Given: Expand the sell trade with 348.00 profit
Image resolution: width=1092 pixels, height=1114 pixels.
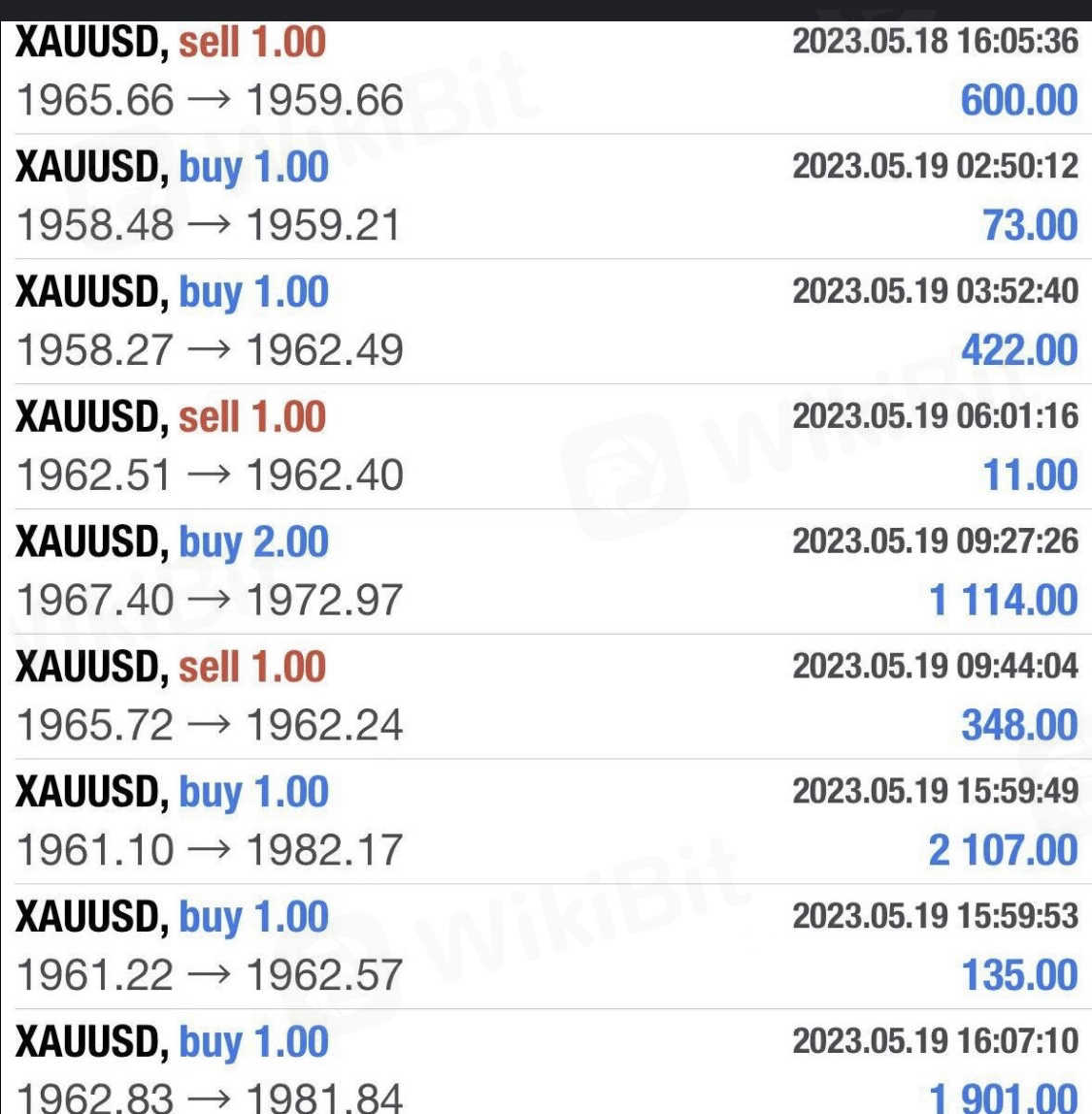Looking at the screenshot, I should [546, 696].
